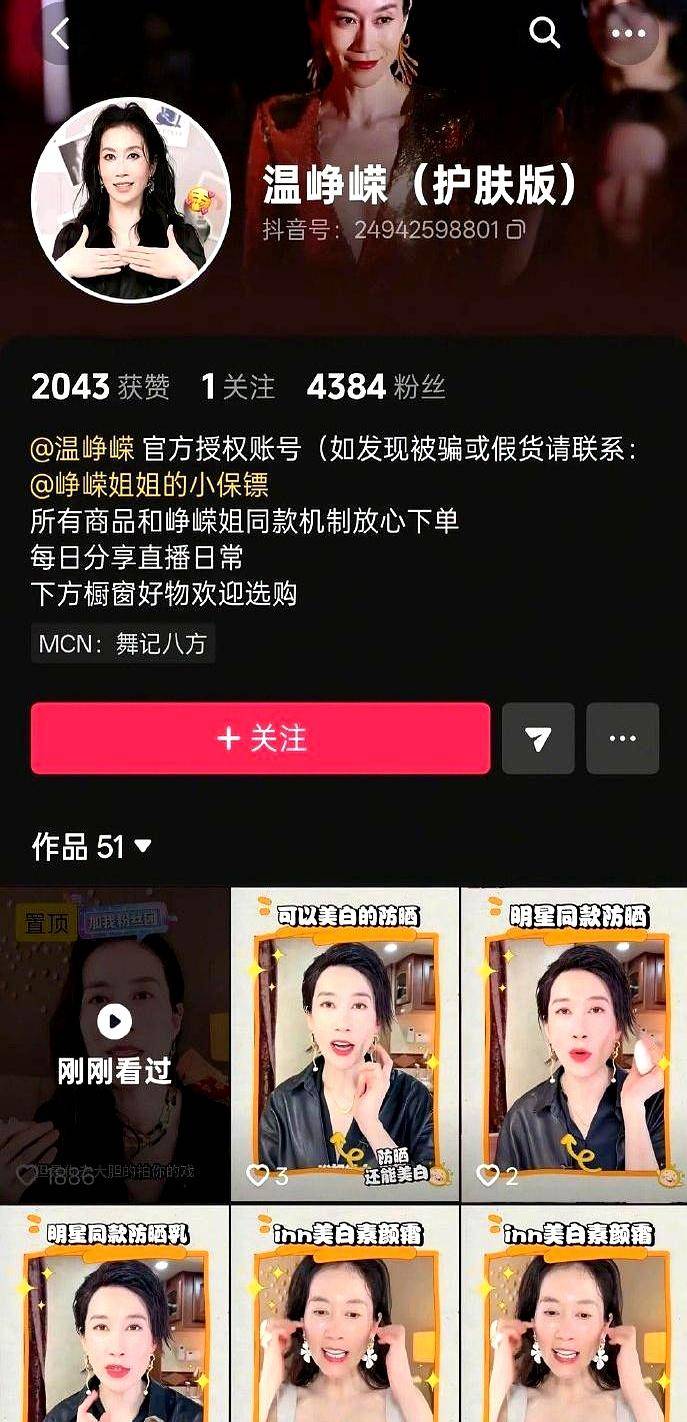
Task: Open the MCN 舞记八方 tag
Action: (122, 643)
